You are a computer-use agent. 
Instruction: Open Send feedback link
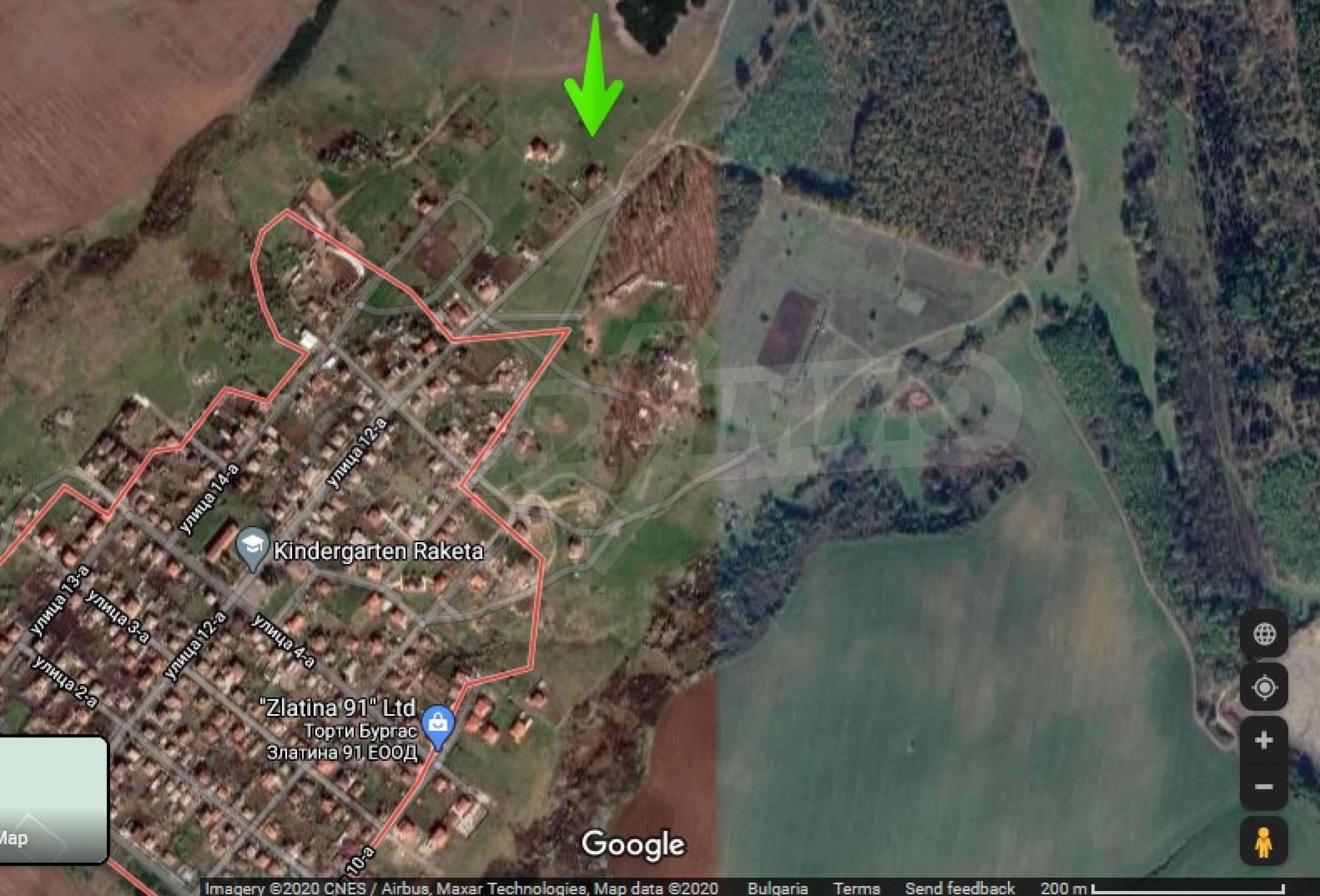tap(959, 888)
